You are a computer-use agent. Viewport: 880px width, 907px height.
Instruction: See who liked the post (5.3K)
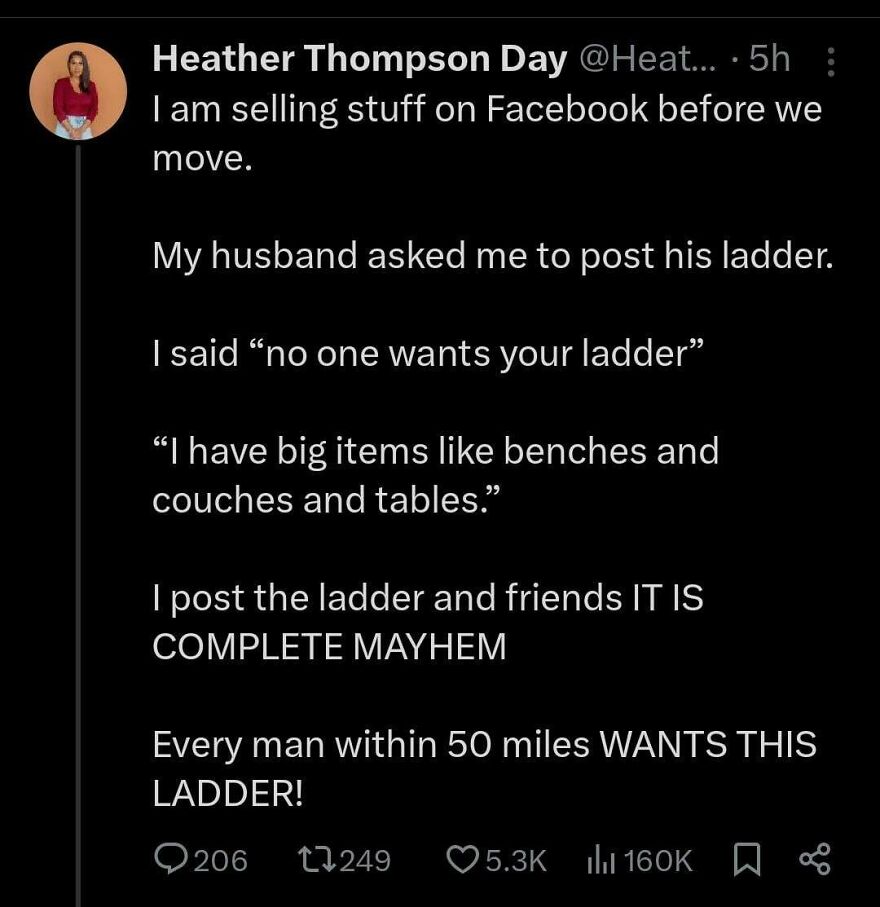(x=516, y=858)
